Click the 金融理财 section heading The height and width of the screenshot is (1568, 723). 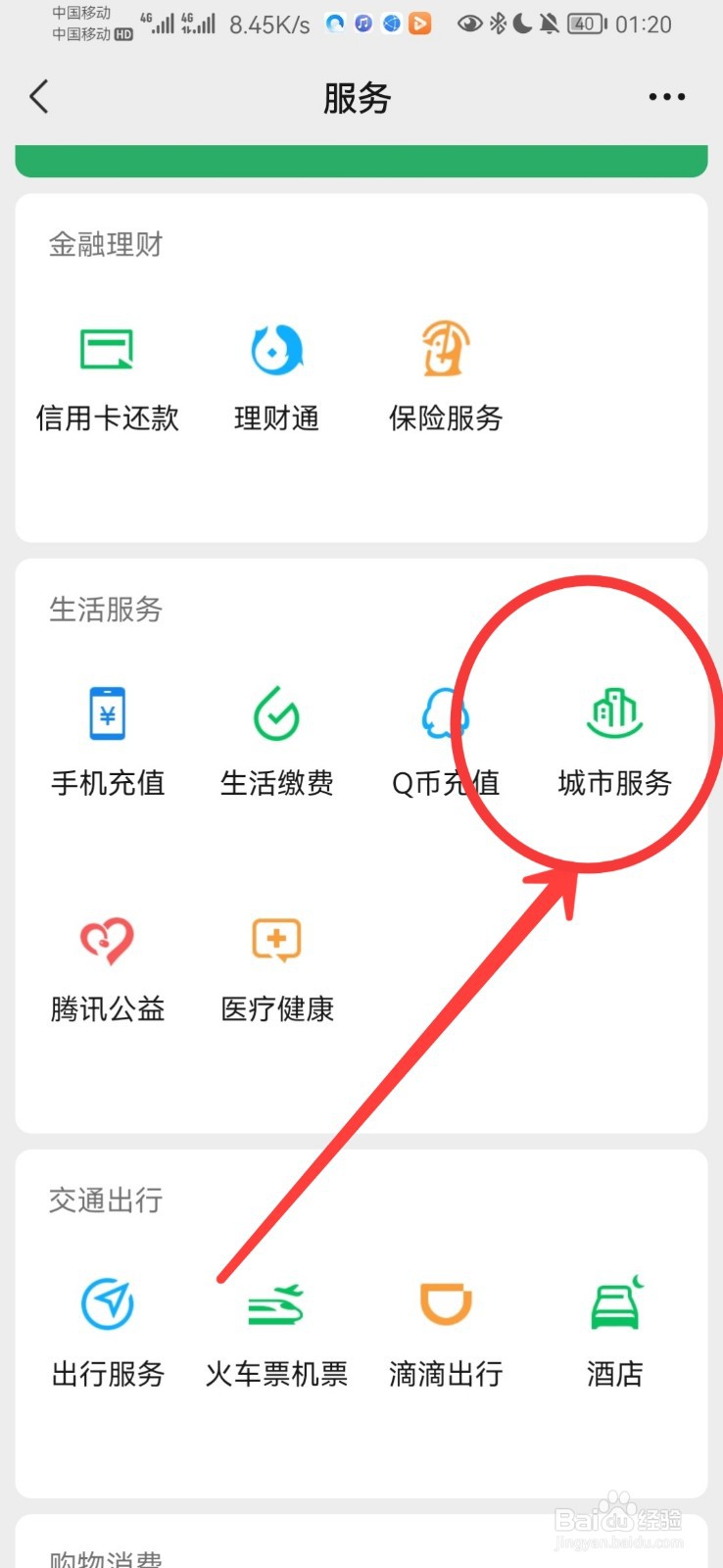[x=104, y=245]
